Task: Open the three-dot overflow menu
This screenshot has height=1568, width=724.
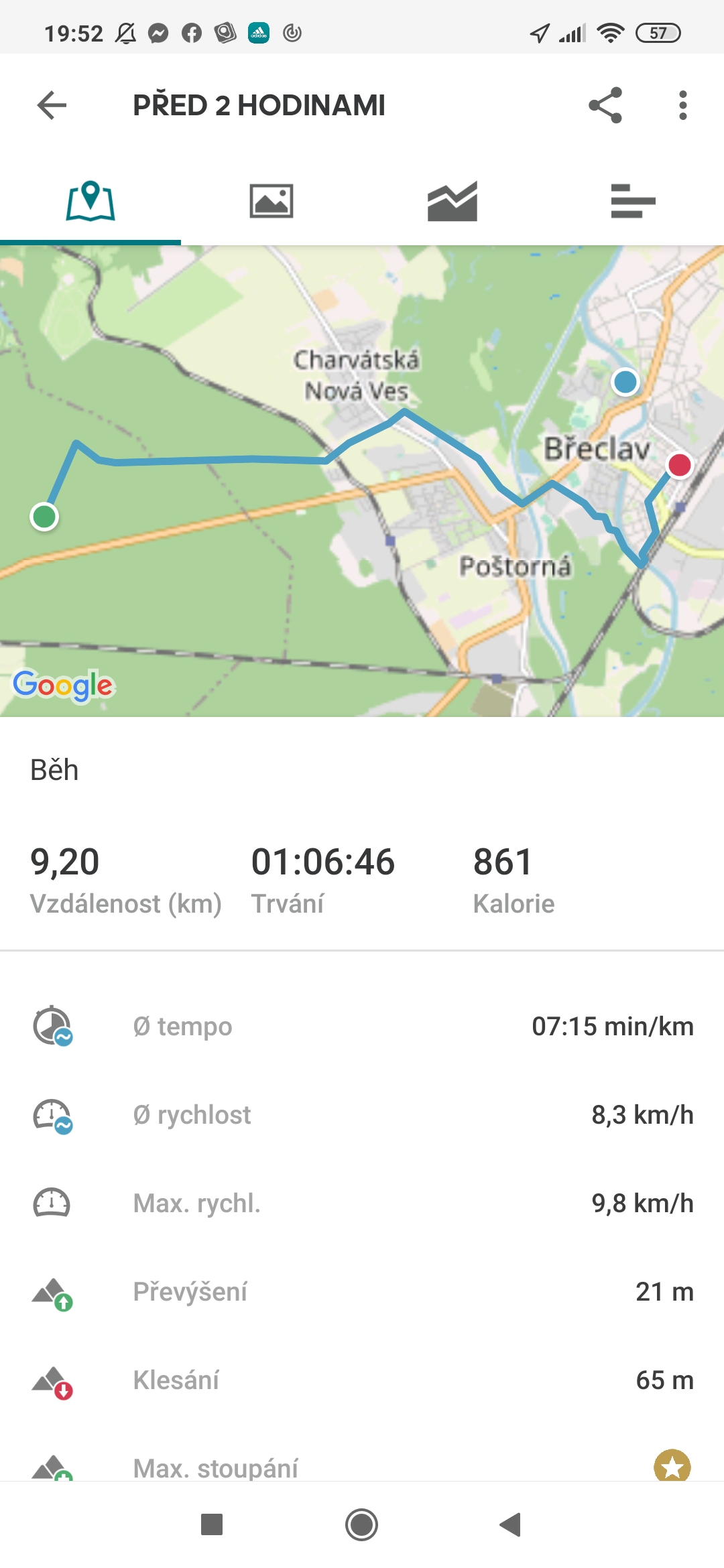Action: coord(683,105)
